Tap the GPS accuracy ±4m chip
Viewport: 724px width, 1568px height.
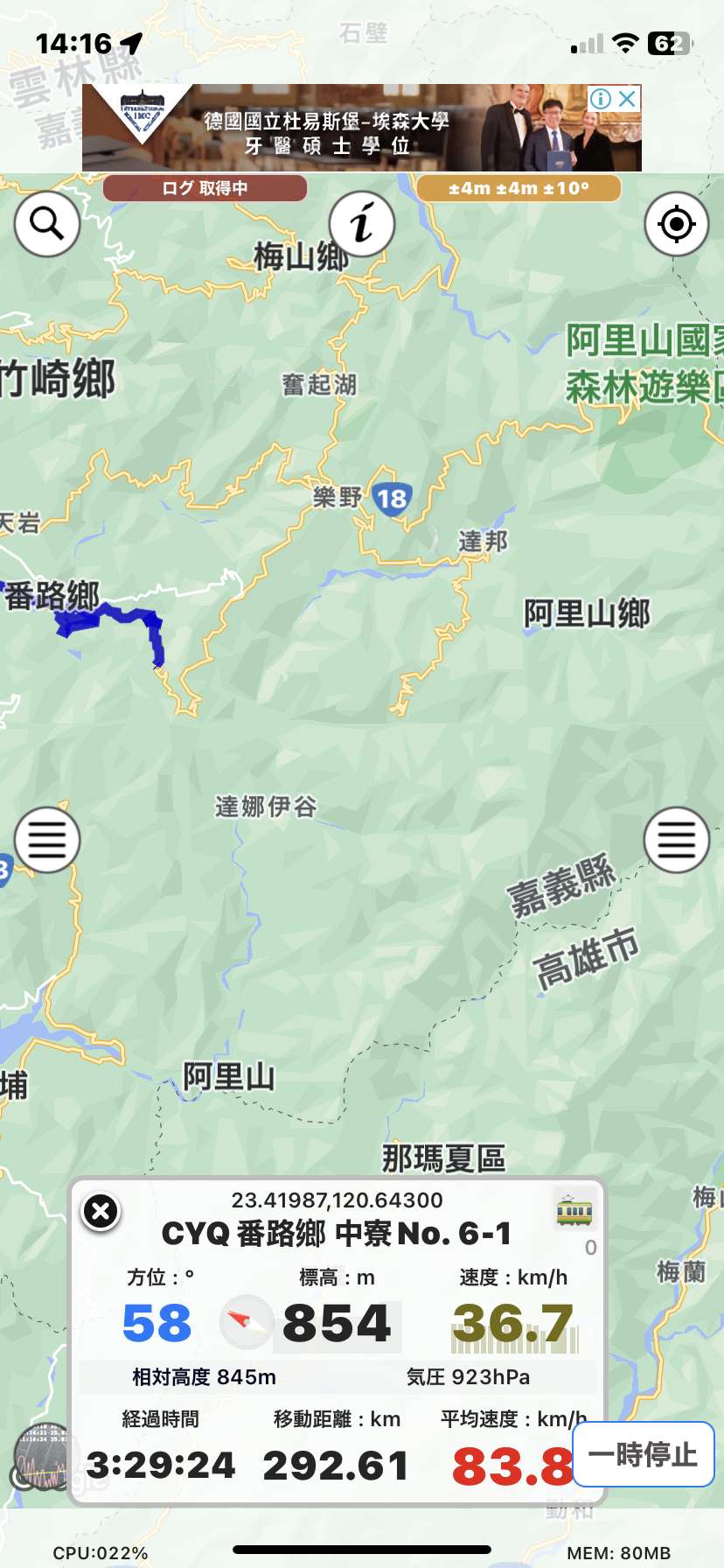pos(519,188)
